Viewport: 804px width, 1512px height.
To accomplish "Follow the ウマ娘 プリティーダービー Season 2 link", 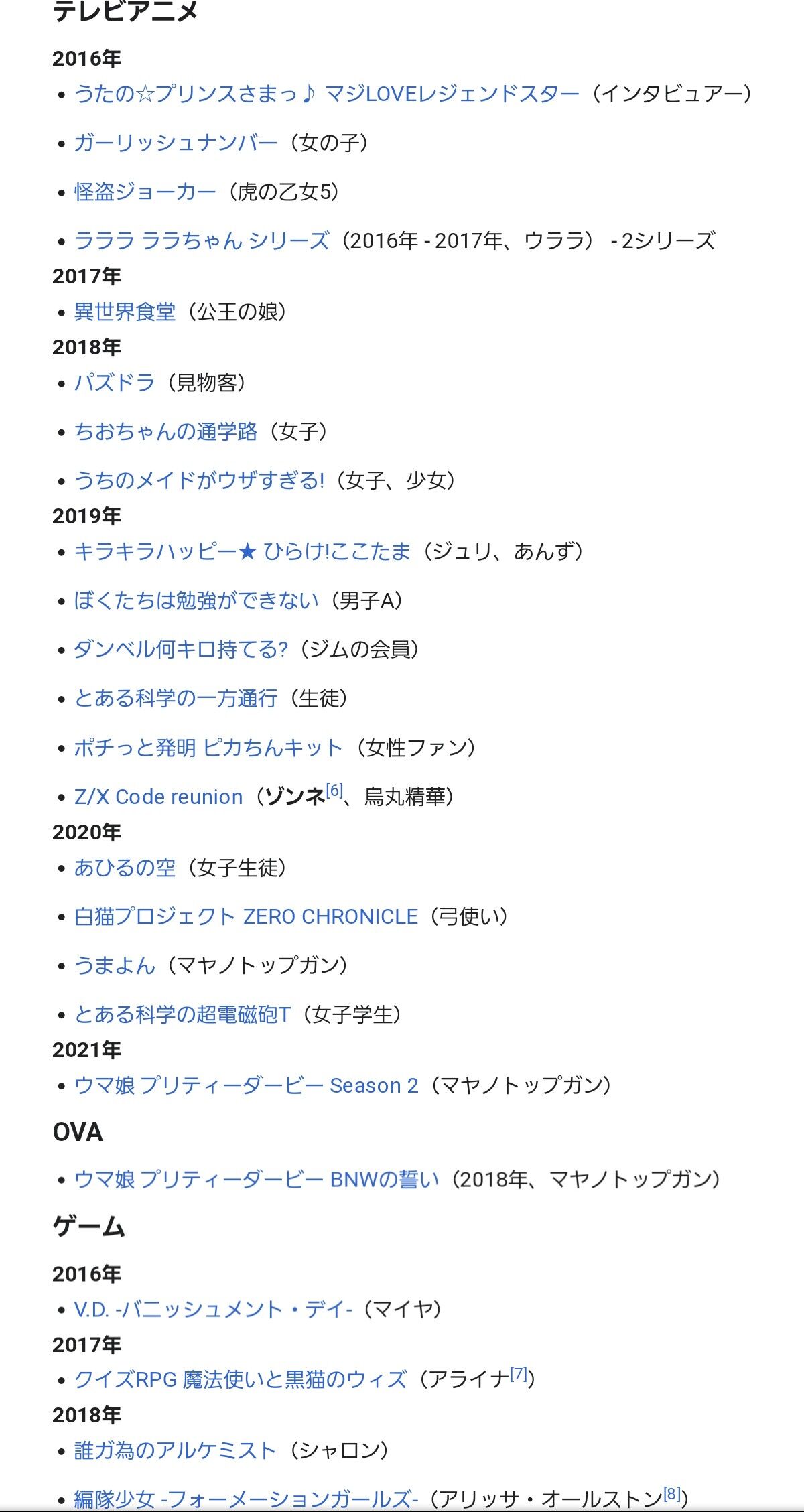I will click(x=246, y=1085).
